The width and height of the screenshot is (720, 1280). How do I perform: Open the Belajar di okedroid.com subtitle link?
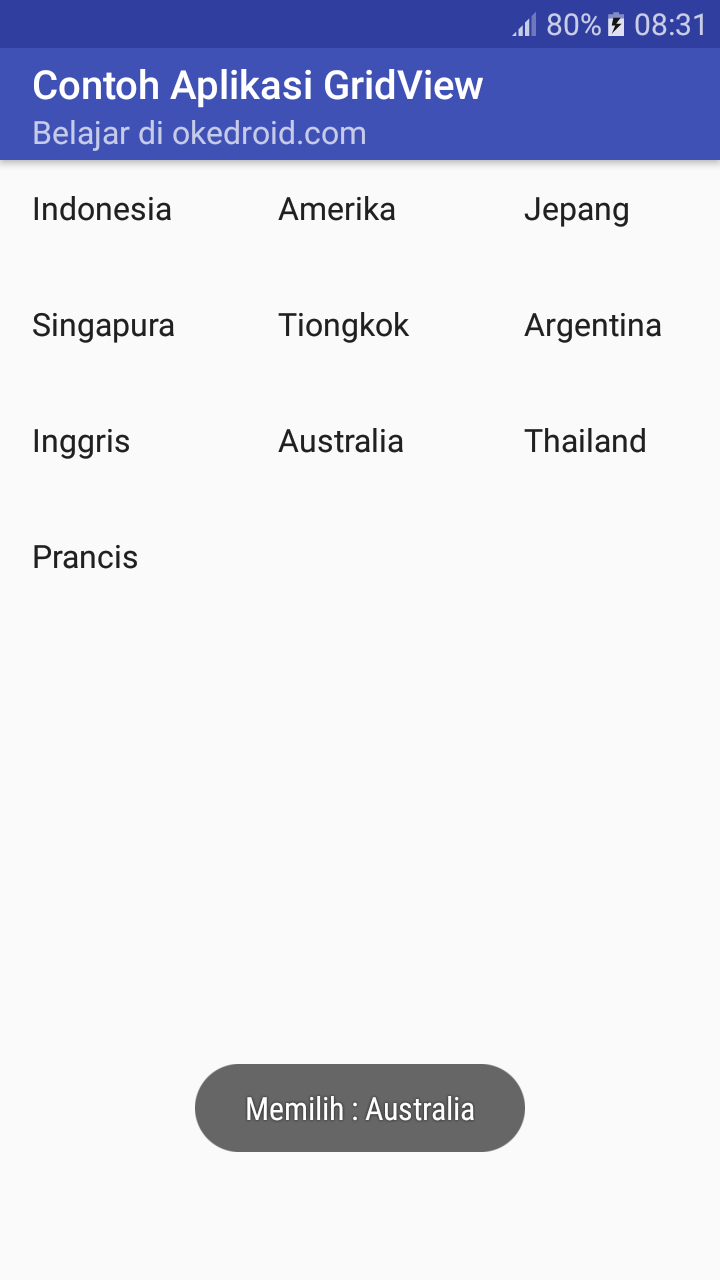[199, 132]
